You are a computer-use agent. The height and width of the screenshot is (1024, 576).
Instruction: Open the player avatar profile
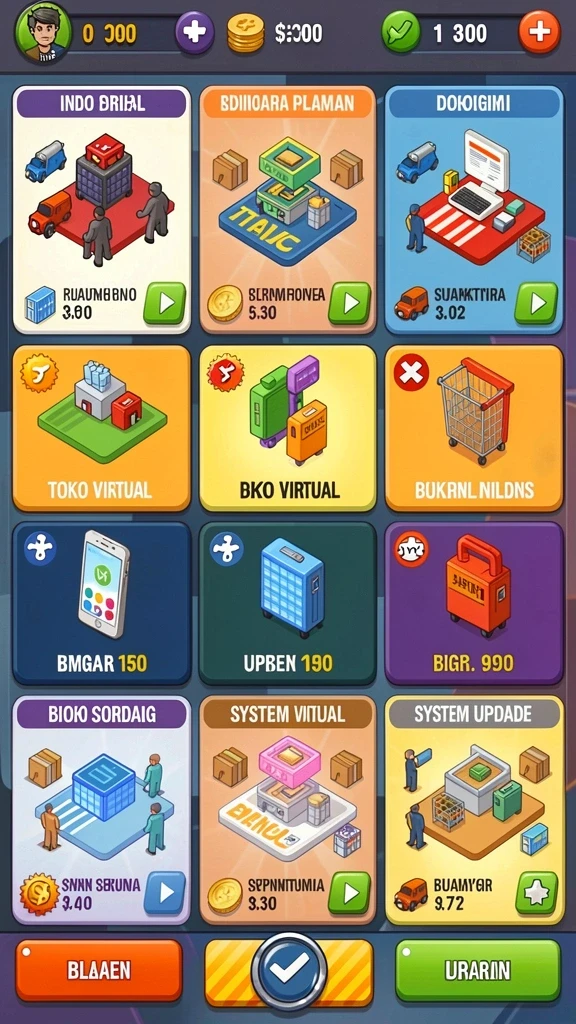pos(44,33)
